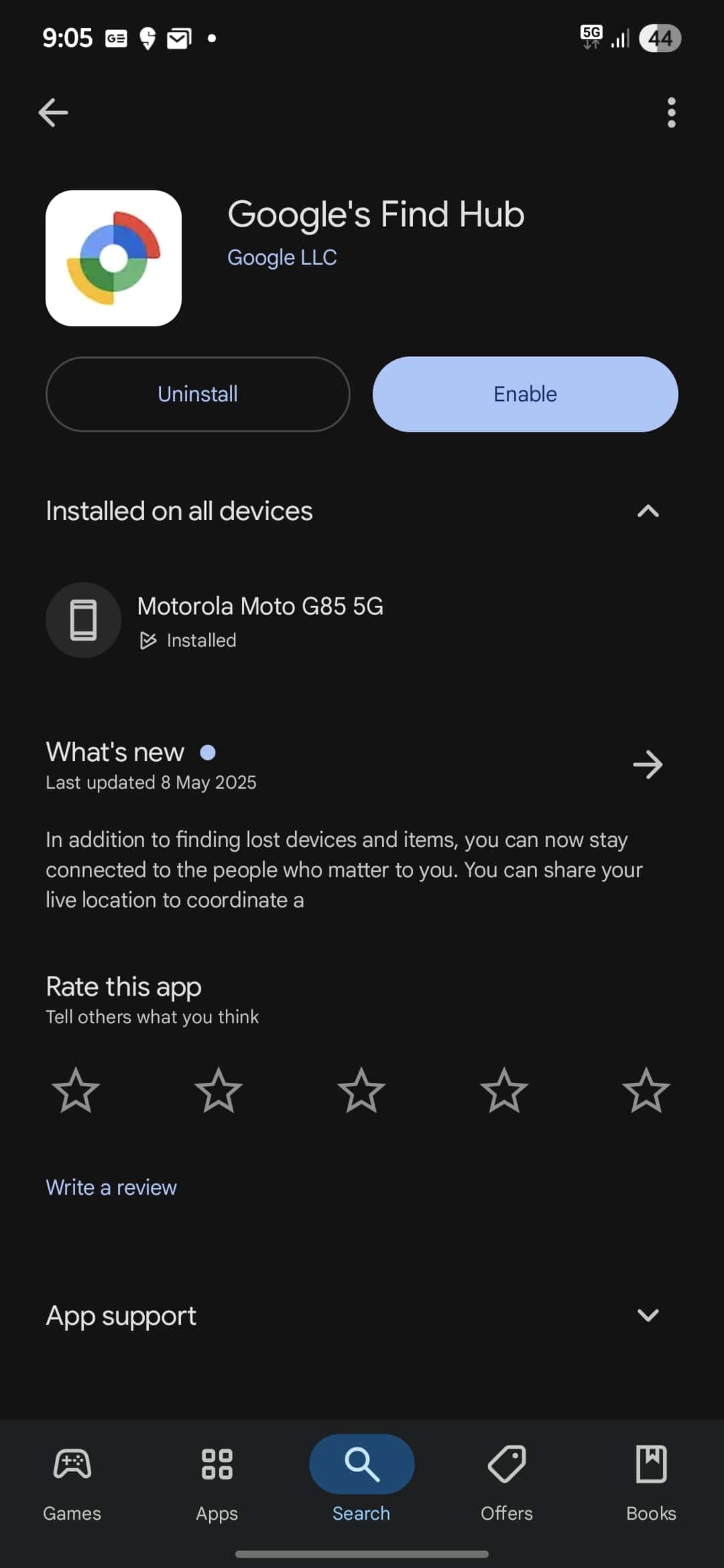This screenshot has width=724, height=1568.
Task: Give the app five stars
Action: (646, 1090)
